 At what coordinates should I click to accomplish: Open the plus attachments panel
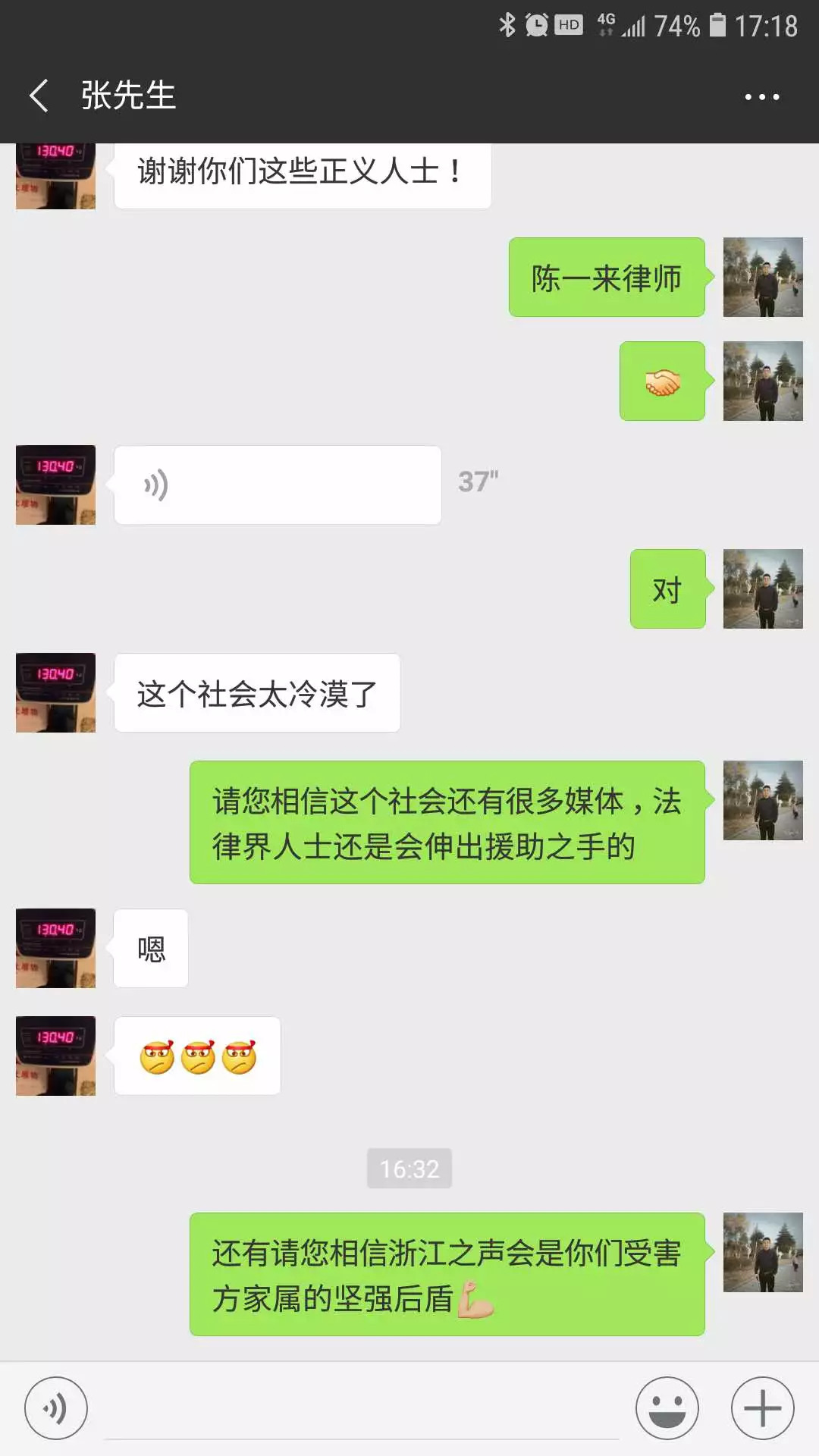pos(762,1408)
